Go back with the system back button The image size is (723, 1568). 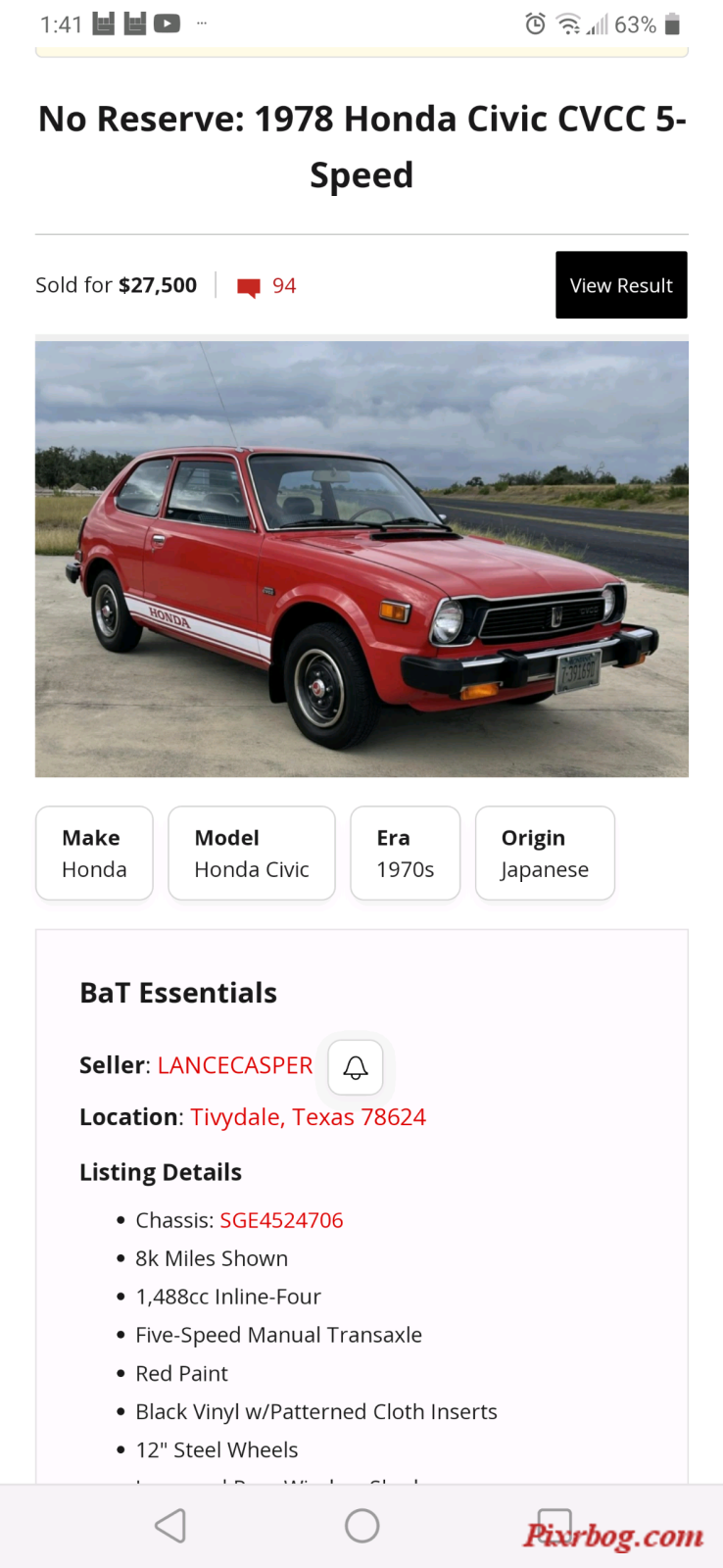(x=170, y=1526)
